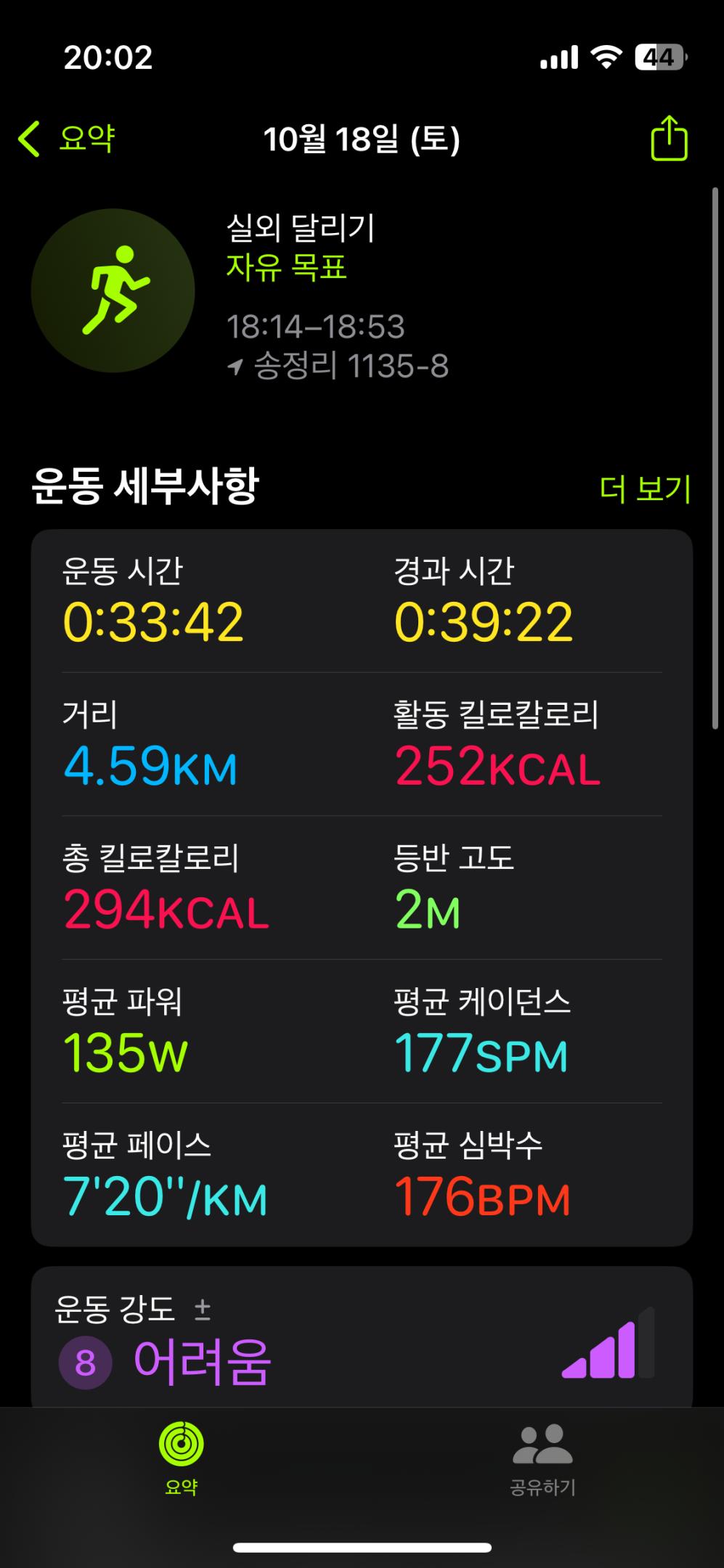Open the workout details stats card

pyautogui.click(x=361, y=887)
